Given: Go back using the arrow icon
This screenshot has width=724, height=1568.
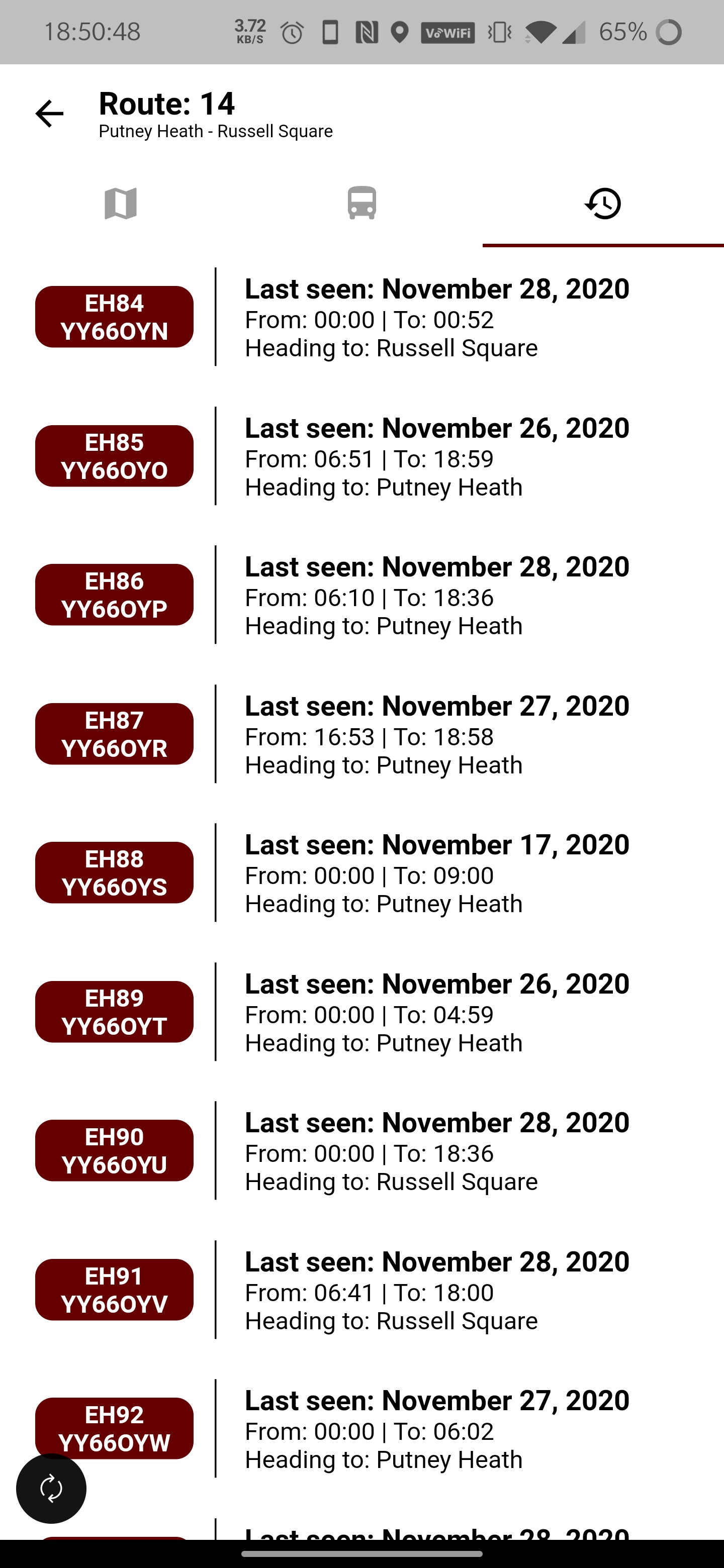Looking at the screenshot, I should click(49, 114).
